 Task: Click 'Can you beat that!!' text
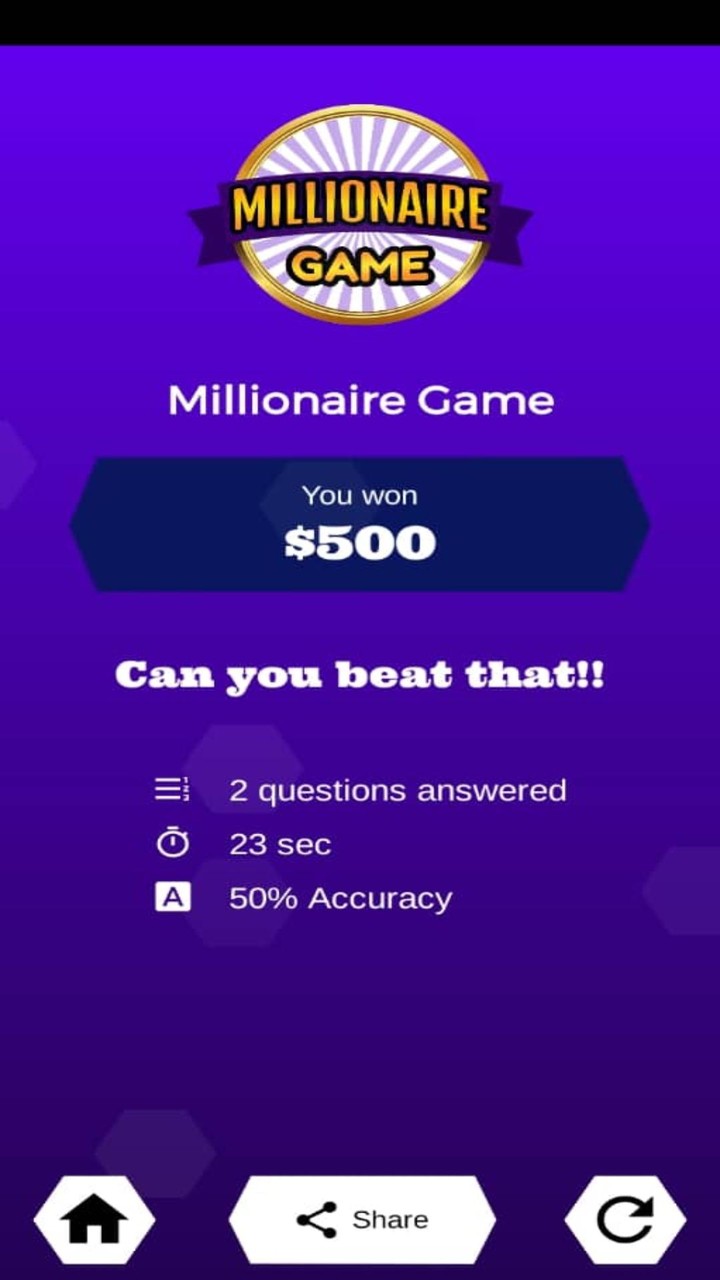360,673
